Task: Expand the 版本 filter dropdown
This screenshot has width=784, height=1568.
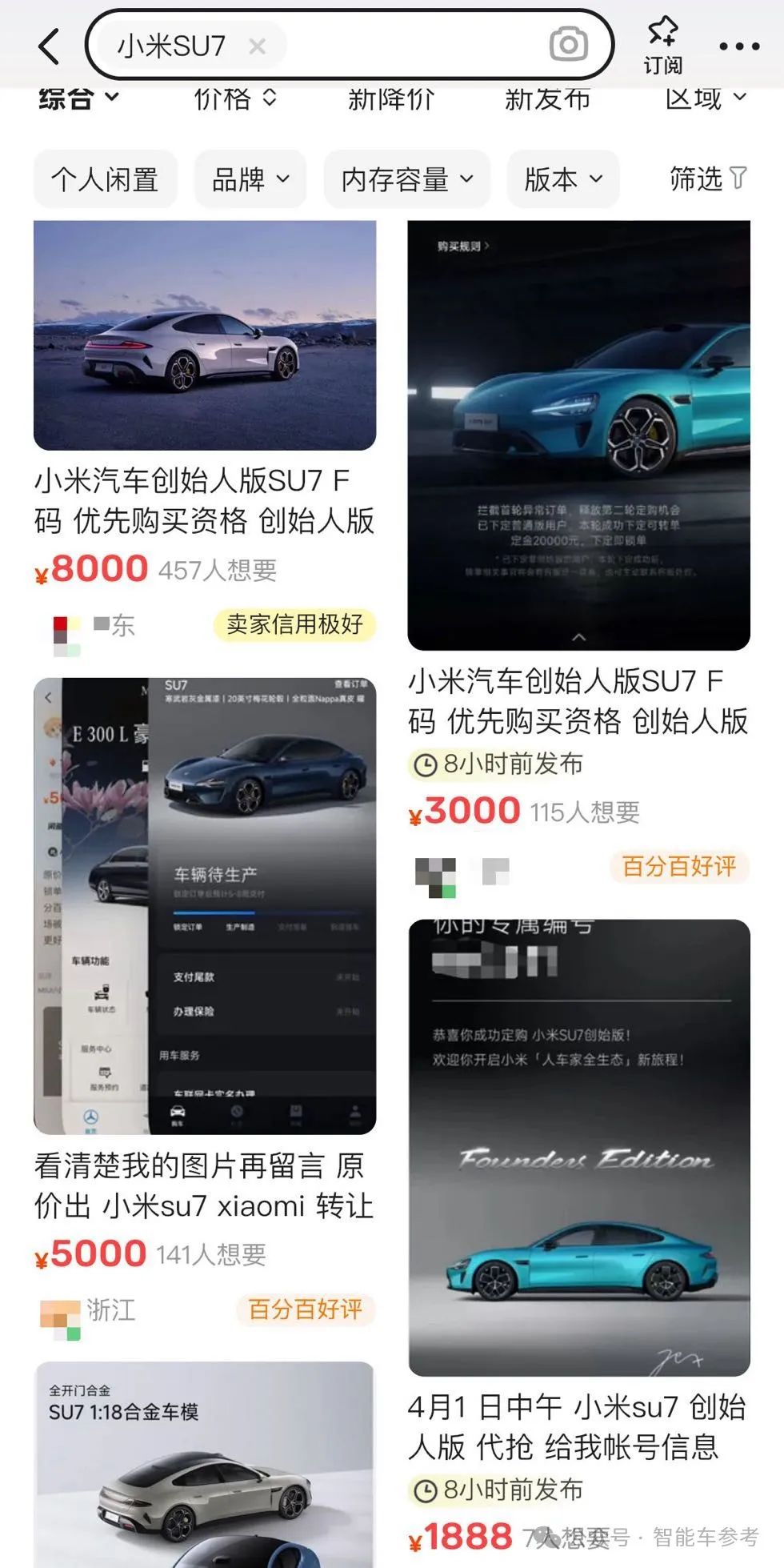Action: [562, 179]
